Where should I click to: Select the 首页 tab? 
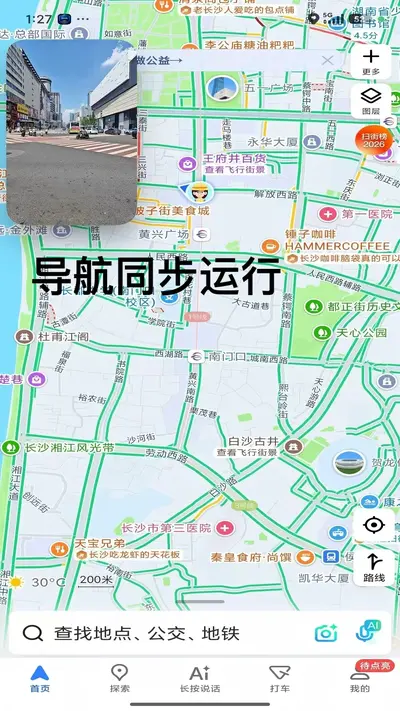click(x=40, y=678)
